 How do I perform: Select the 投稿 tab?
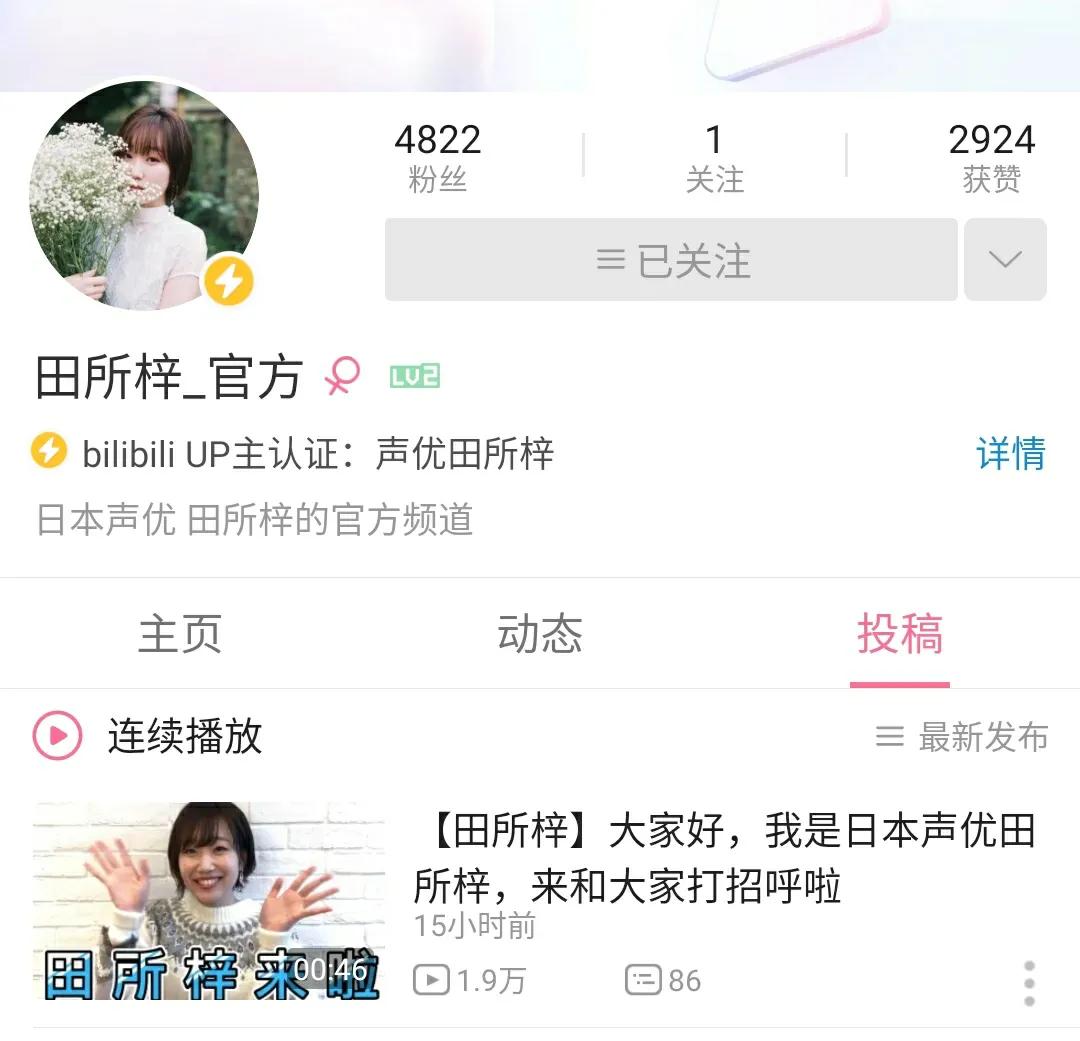pyautogui.click(x=899, y=634)
